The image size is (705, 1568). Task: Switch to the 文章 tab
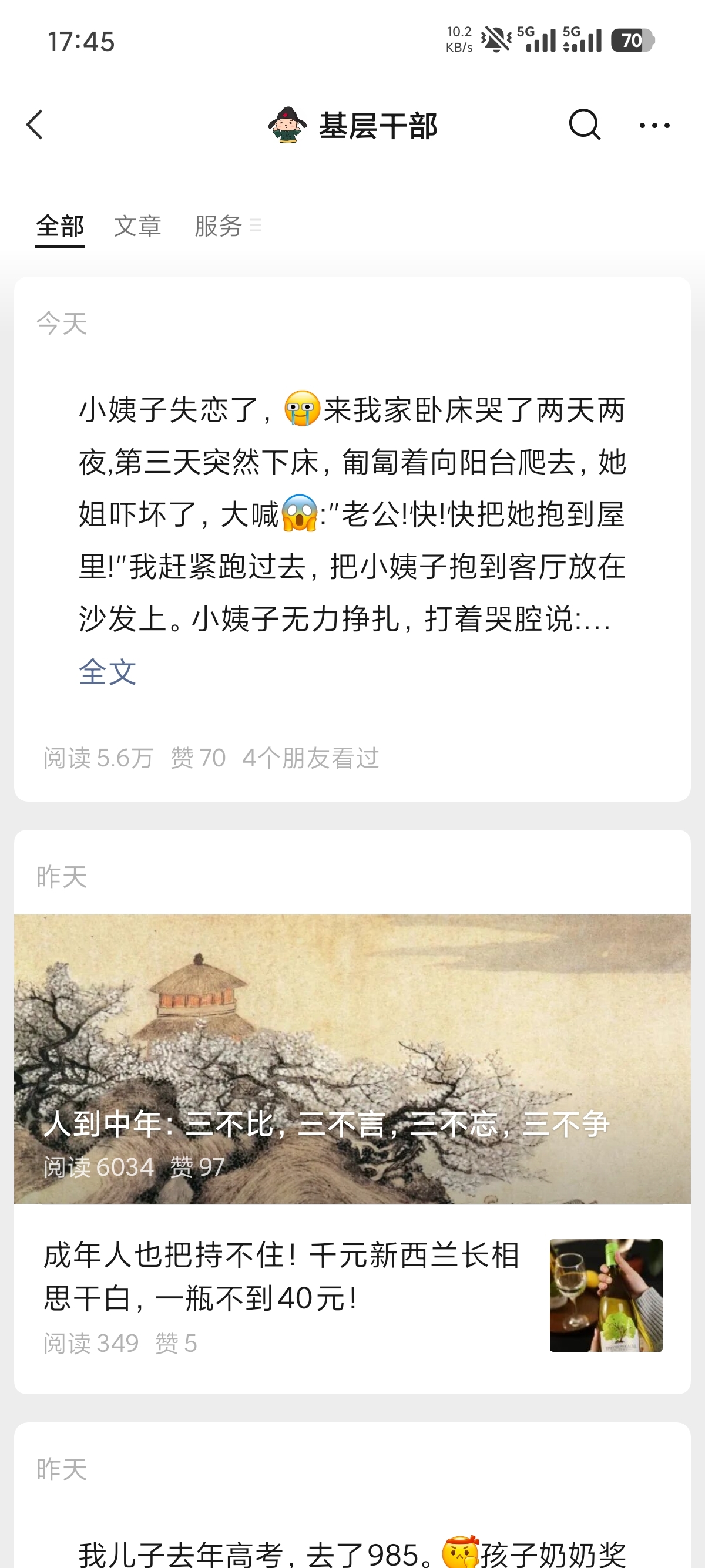[137, 226]
